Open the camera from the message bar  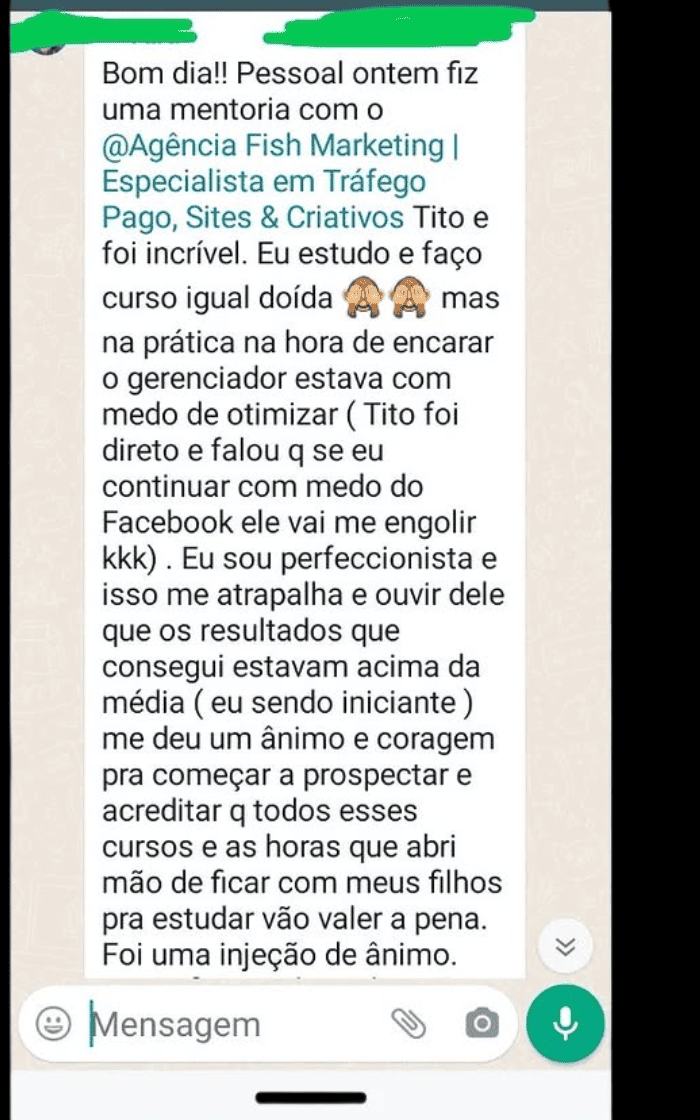[x=482, y=1023]
